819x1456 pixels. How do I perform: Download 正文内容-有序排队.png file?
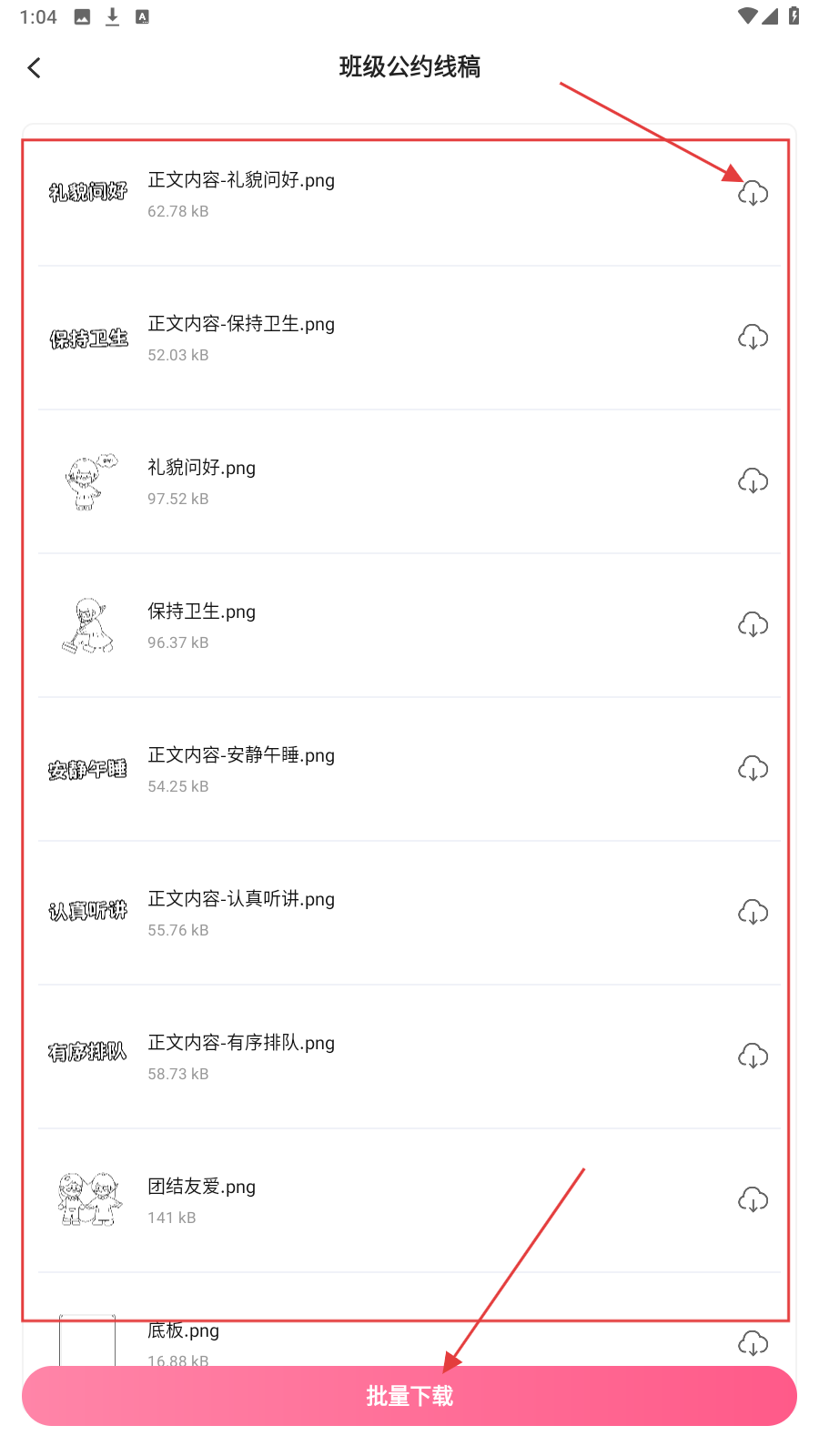click(753, 1057)
